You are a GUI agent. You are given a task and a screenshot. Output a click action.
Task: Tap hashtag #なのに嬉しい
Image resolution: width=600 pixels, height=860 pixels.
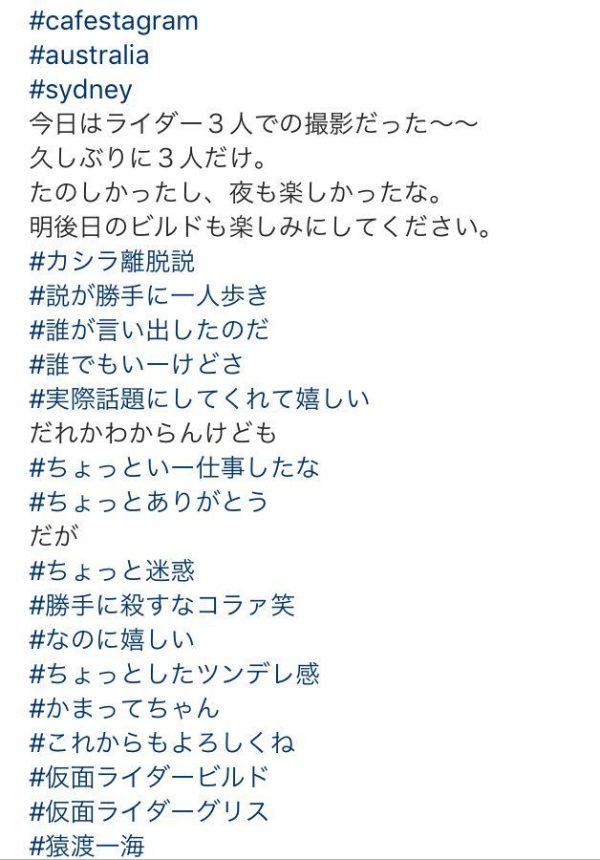112,640
